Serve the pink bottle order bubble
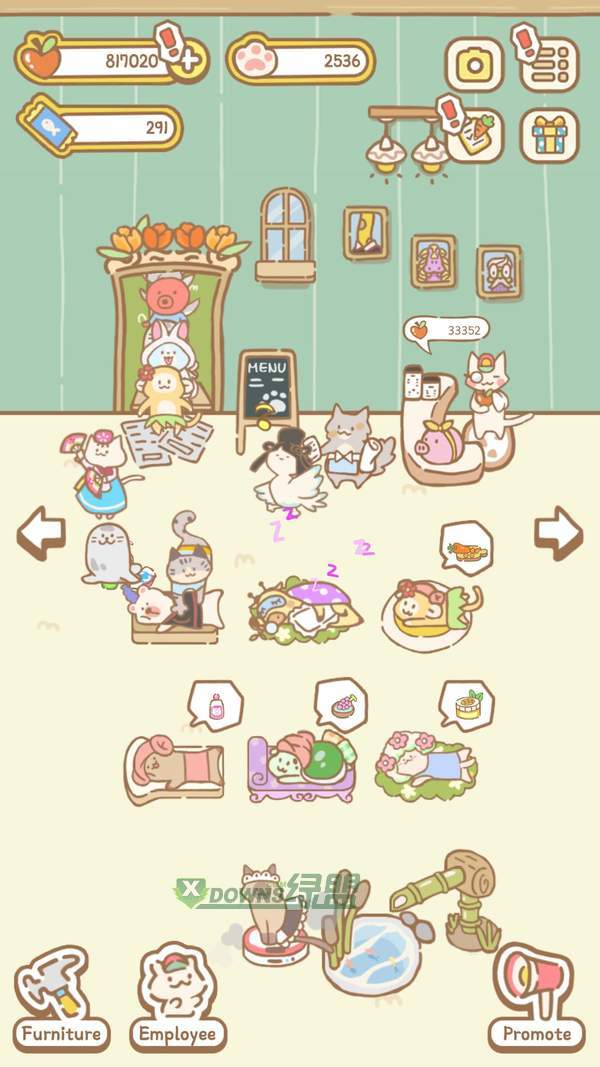Viewport: 600px width, 1067px height. pos(216,706)
